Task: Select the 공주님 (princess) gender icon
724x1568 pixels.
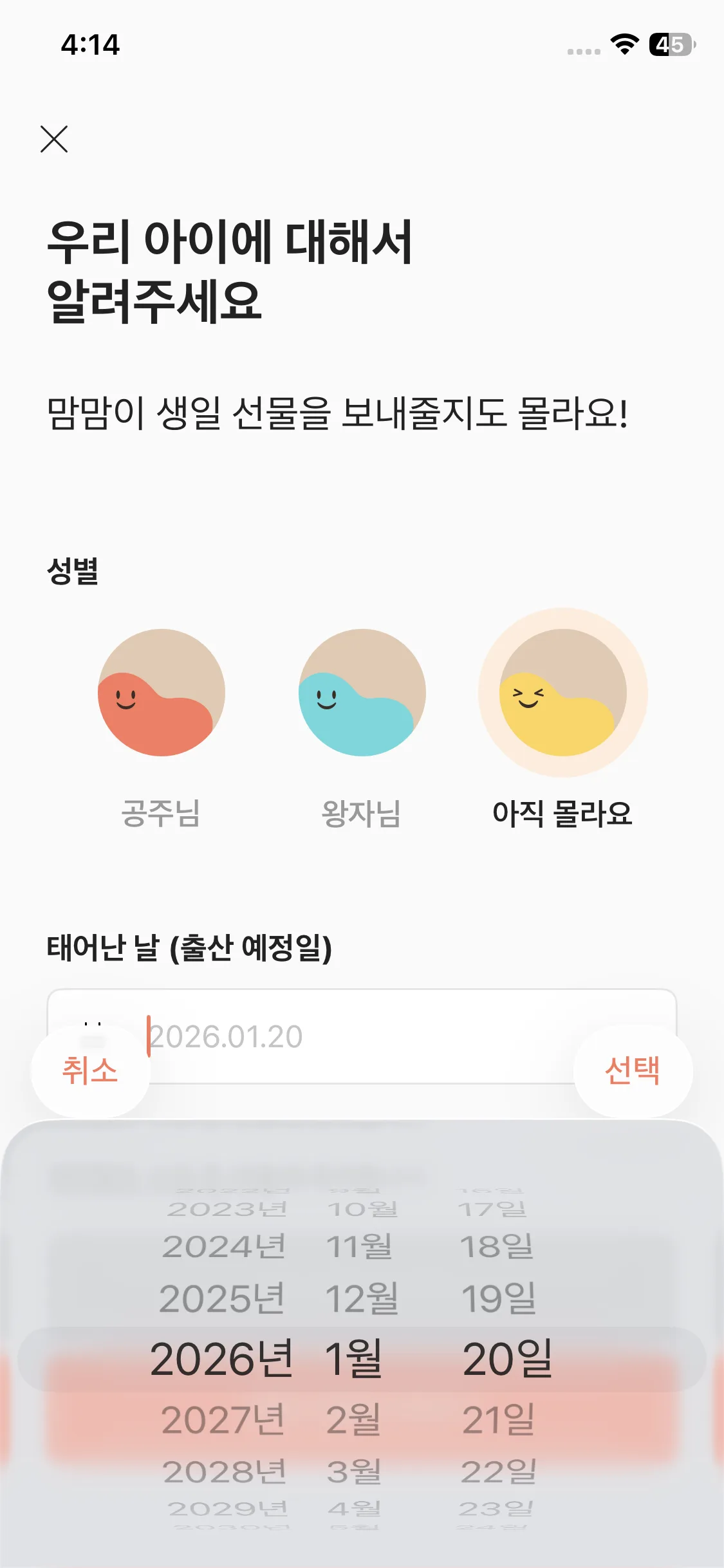Action: [161, 692]
